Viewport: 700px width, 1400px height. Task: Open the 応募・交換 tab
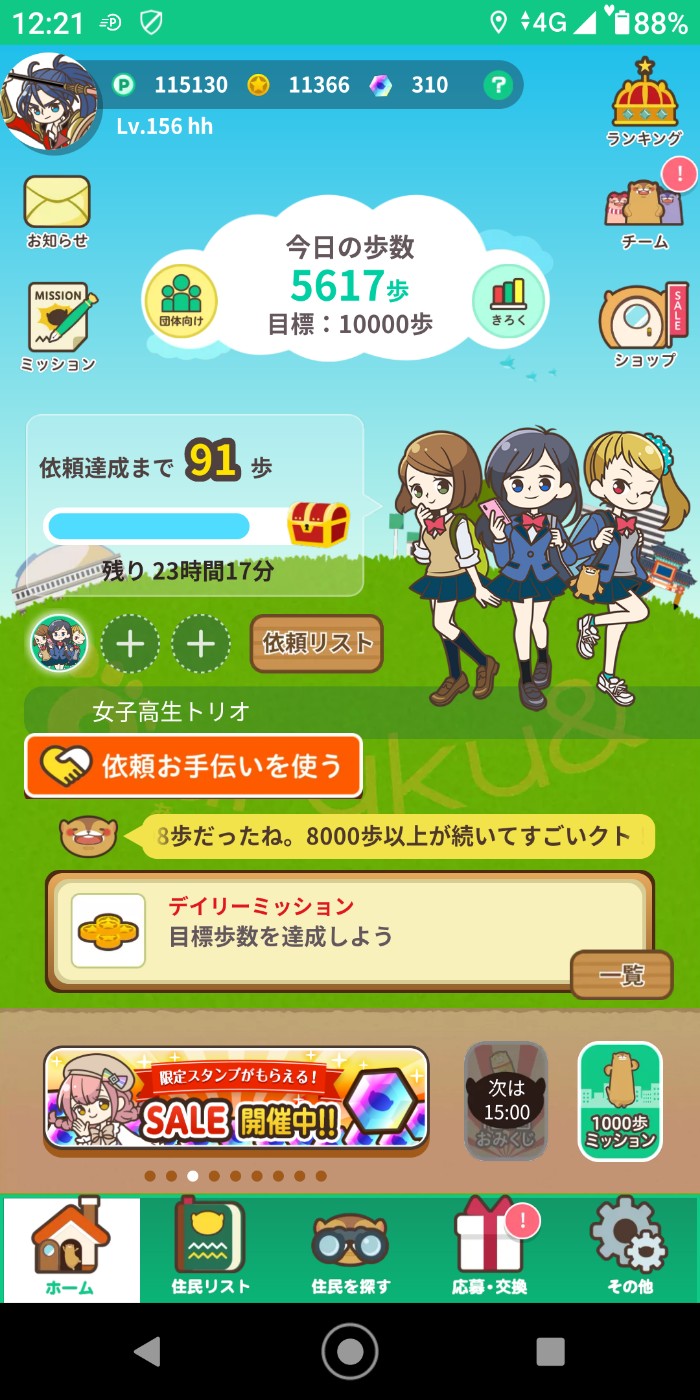pos(490,1248)
